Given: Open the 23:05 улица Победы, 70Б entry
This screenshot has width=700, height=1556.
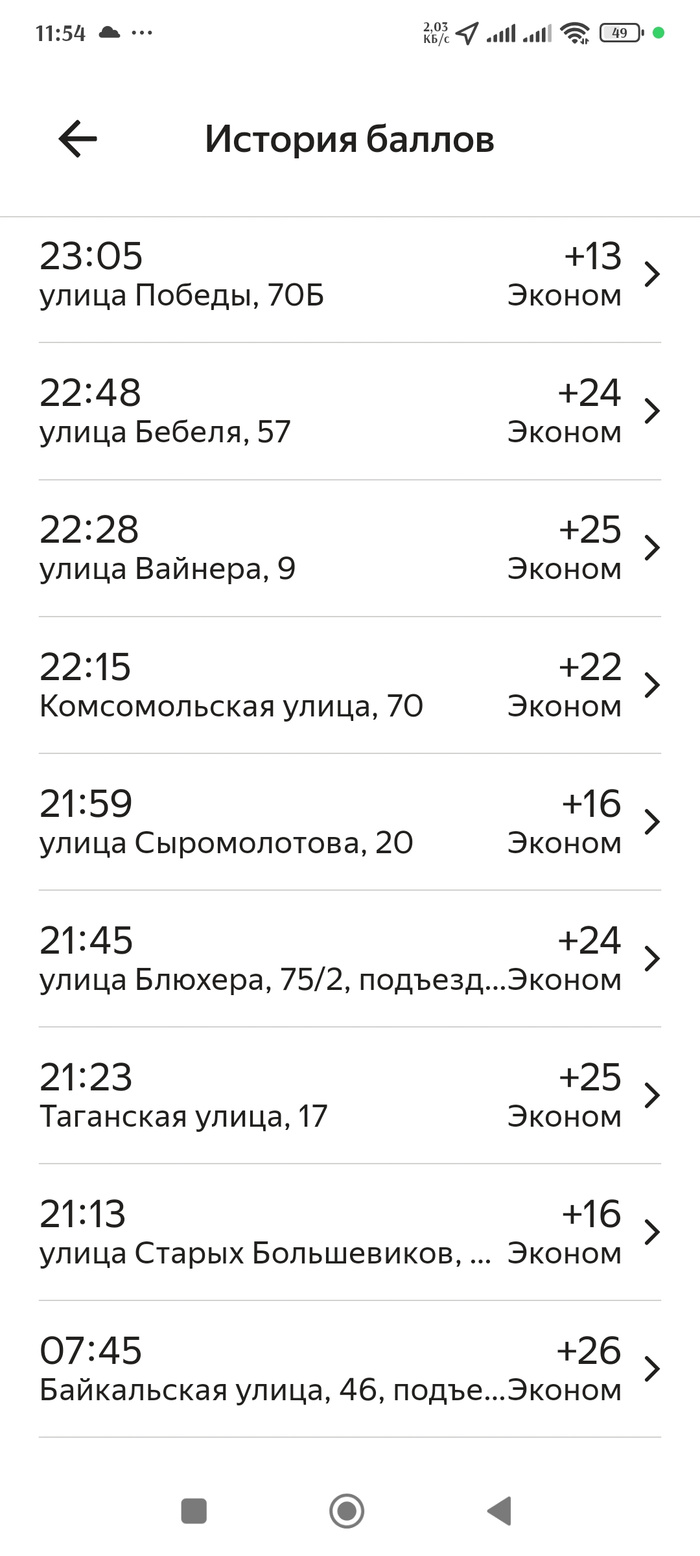Looking at the screenshot, I should click(x=350, y=275).
